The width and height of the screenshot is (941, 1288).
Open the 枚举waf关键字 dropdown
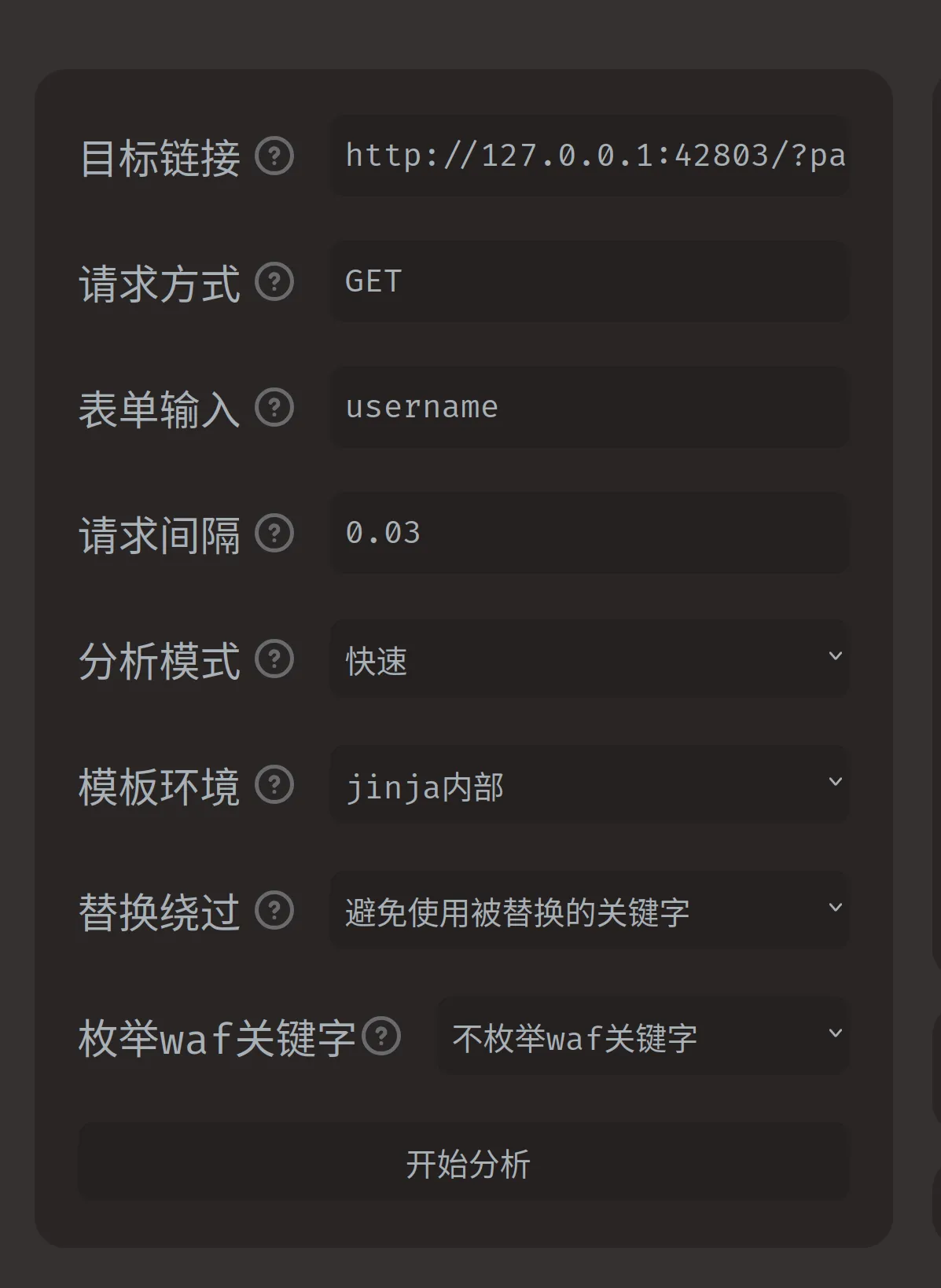coord(642,1036)
